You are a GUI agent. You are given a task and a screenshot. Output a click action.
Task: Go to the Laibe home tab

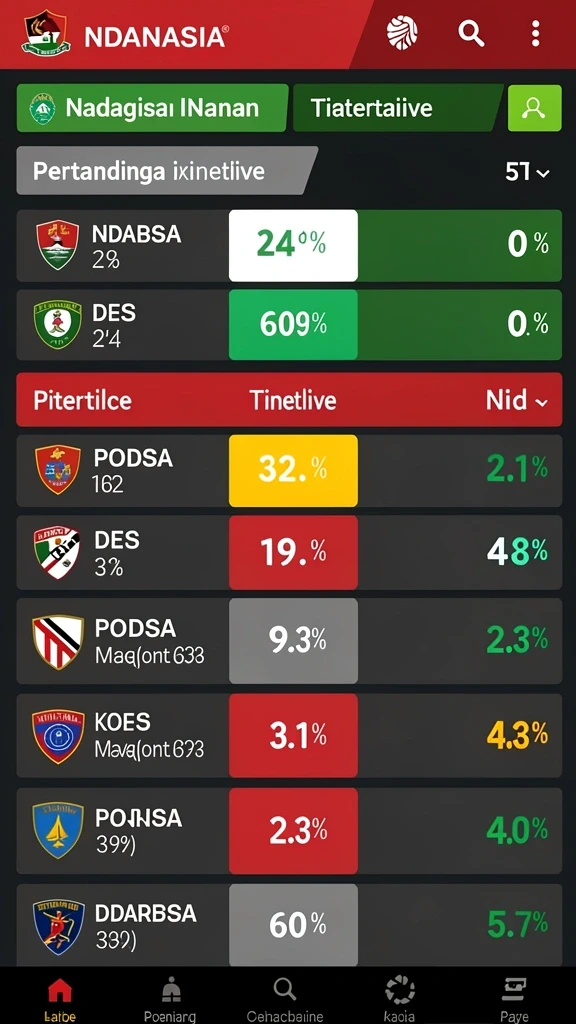point(59,998)
